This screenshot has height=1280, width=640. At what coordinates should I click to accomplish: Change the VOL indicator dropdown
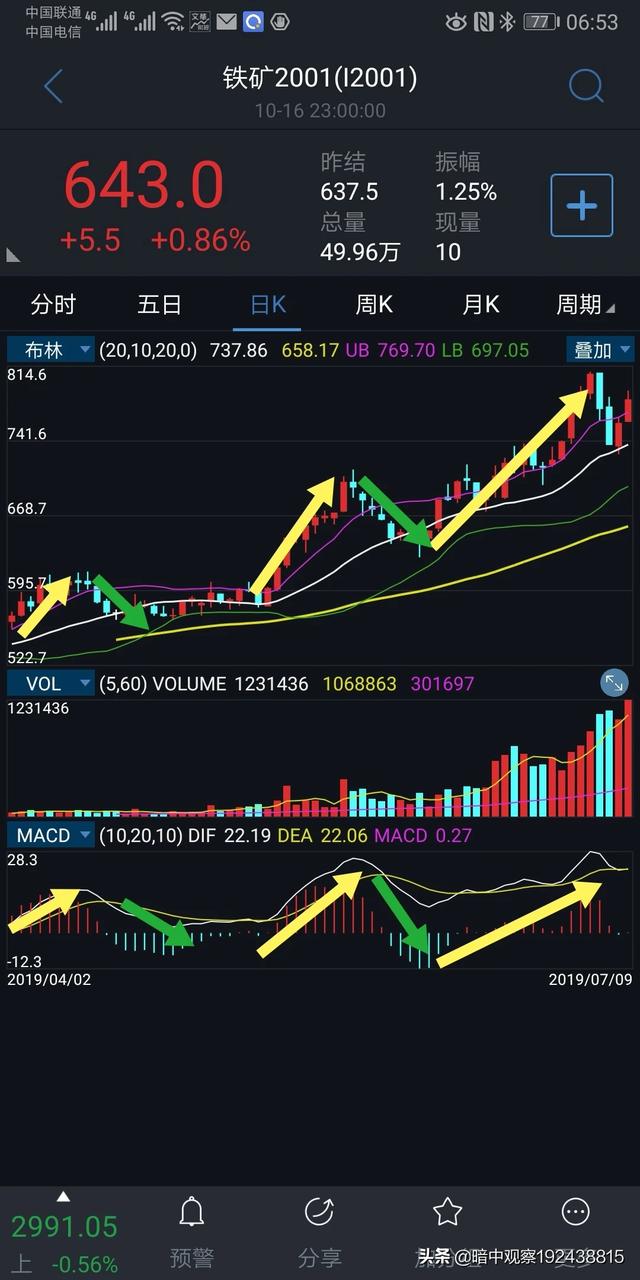click(x=52, y=684)
